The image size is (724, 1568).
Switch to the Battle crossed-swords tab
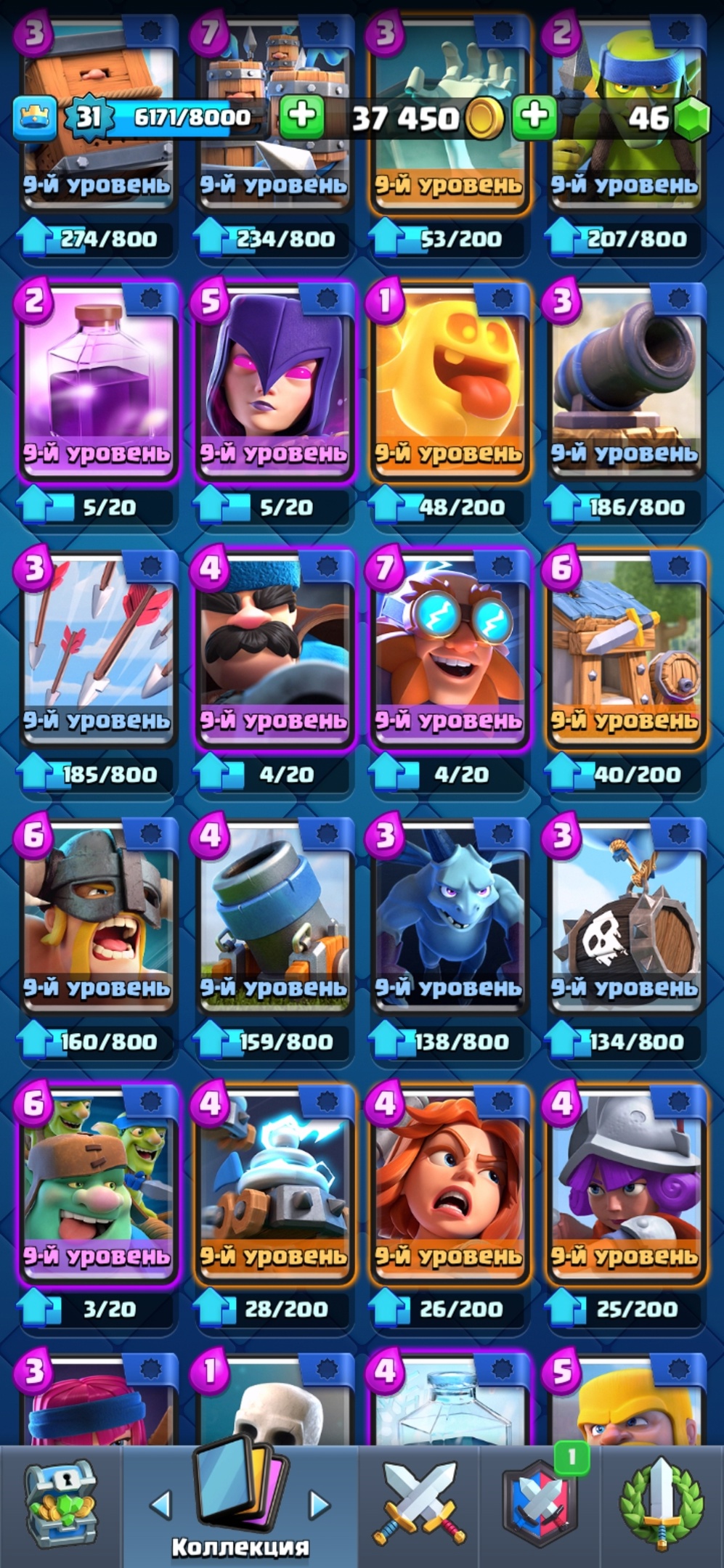[x=419, y=1503]
